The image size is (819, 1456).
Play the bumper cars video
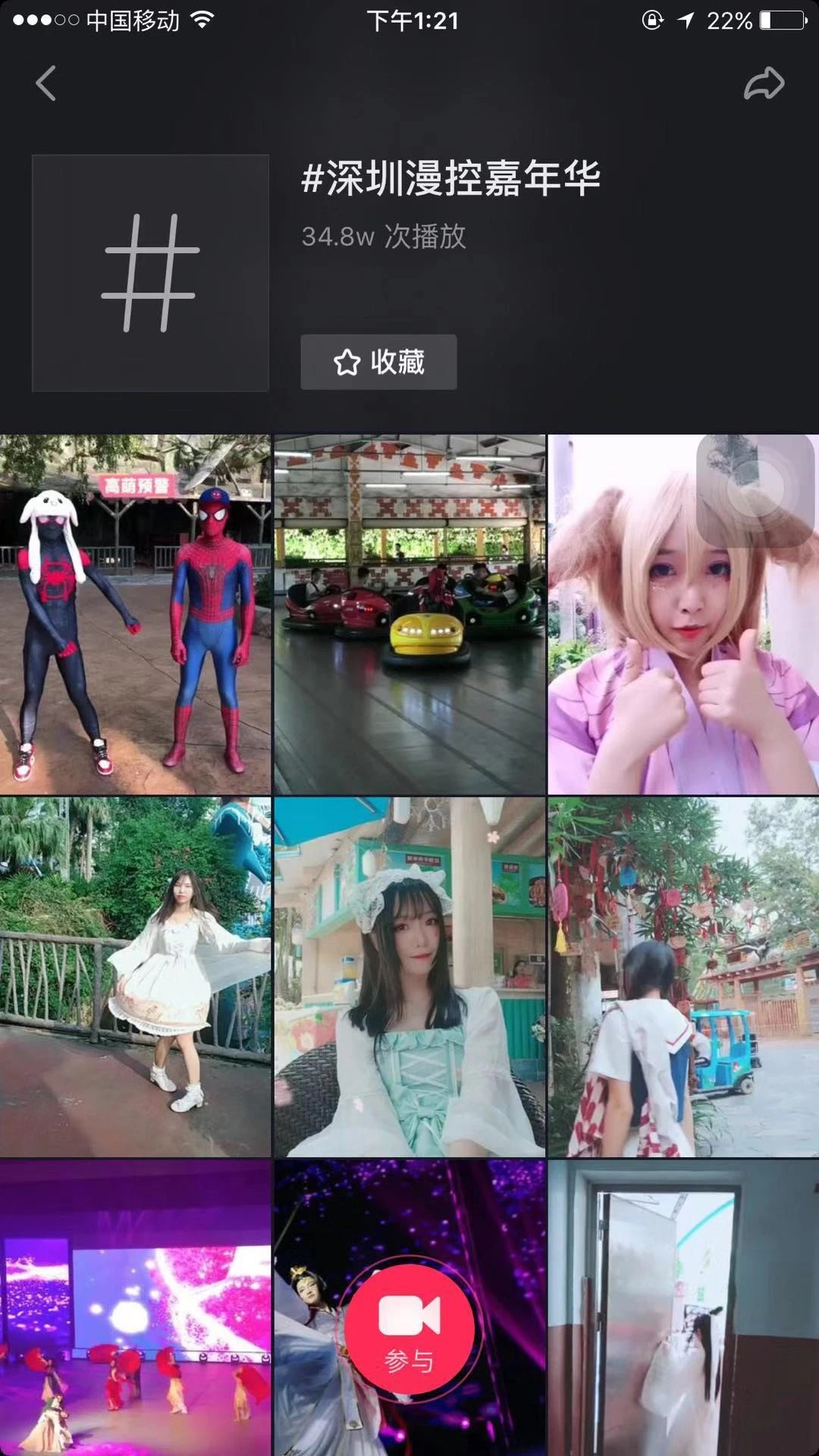coord(409,614)
